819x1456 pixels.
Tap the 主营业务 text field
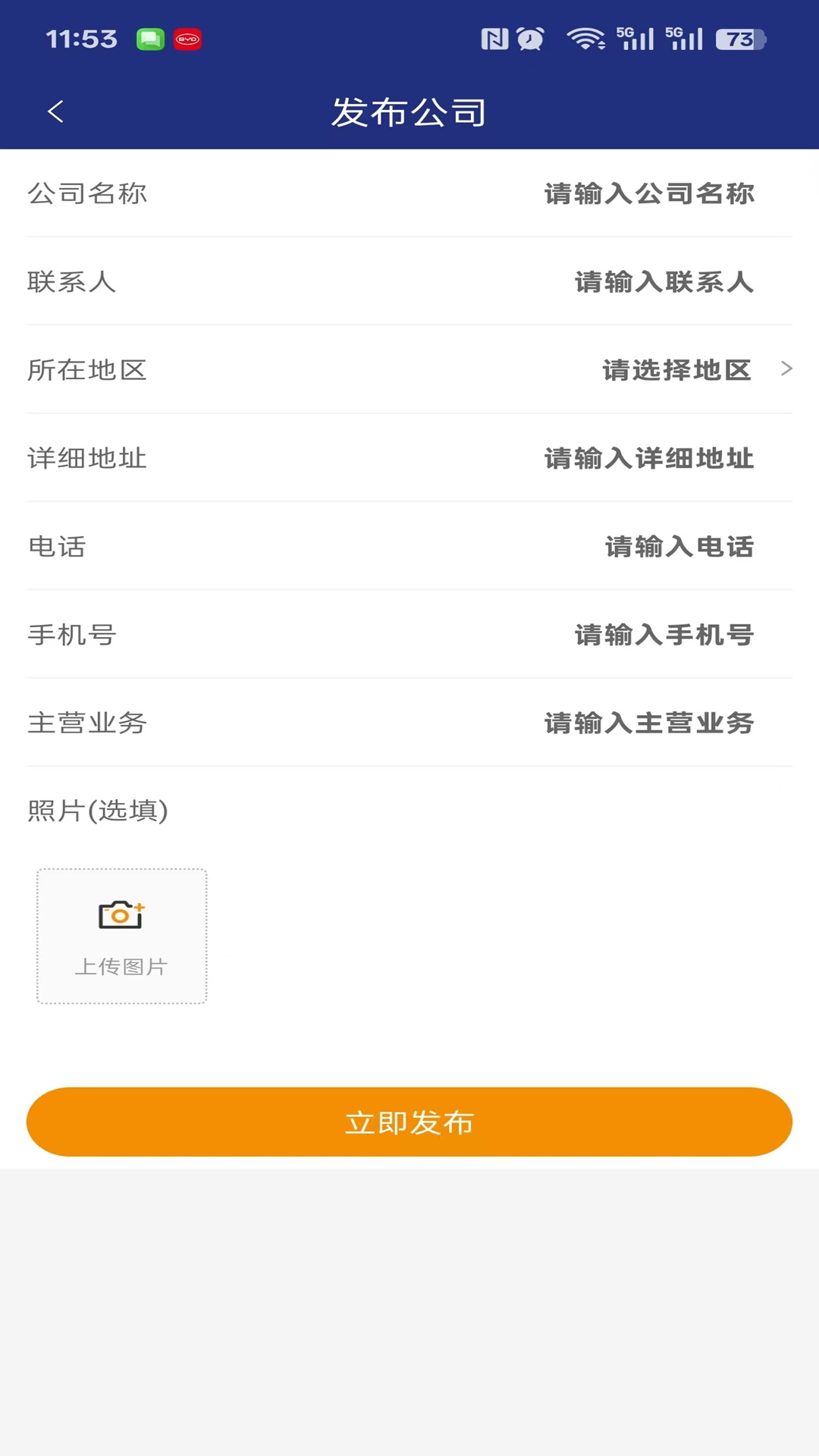[x=648, y=723]
